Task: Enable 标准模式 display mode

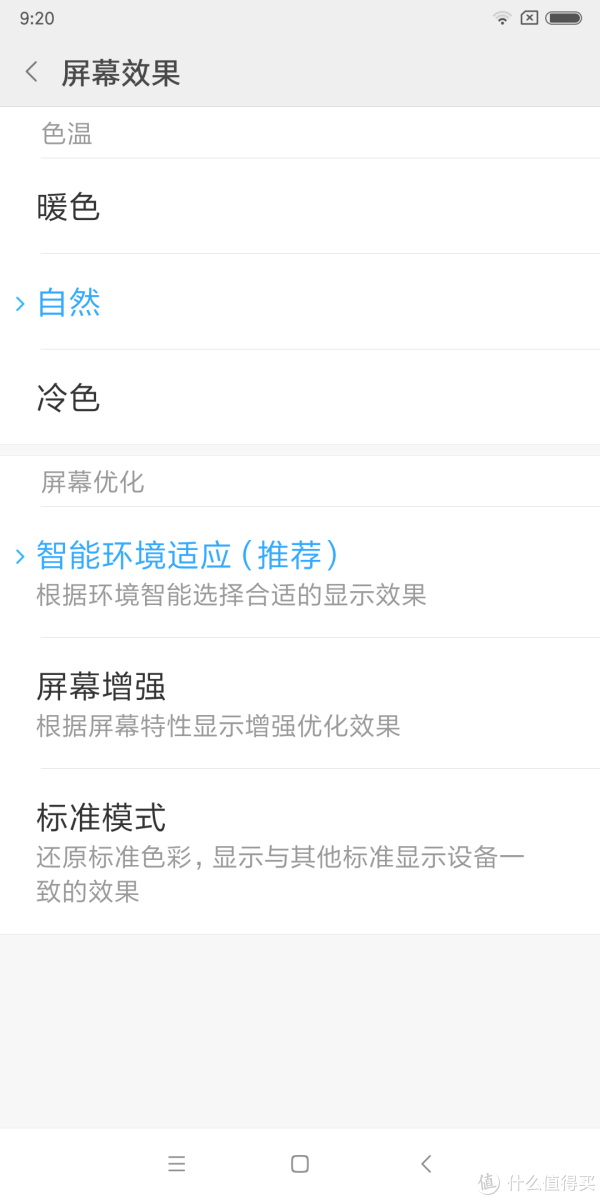Action: click(300, 852)
